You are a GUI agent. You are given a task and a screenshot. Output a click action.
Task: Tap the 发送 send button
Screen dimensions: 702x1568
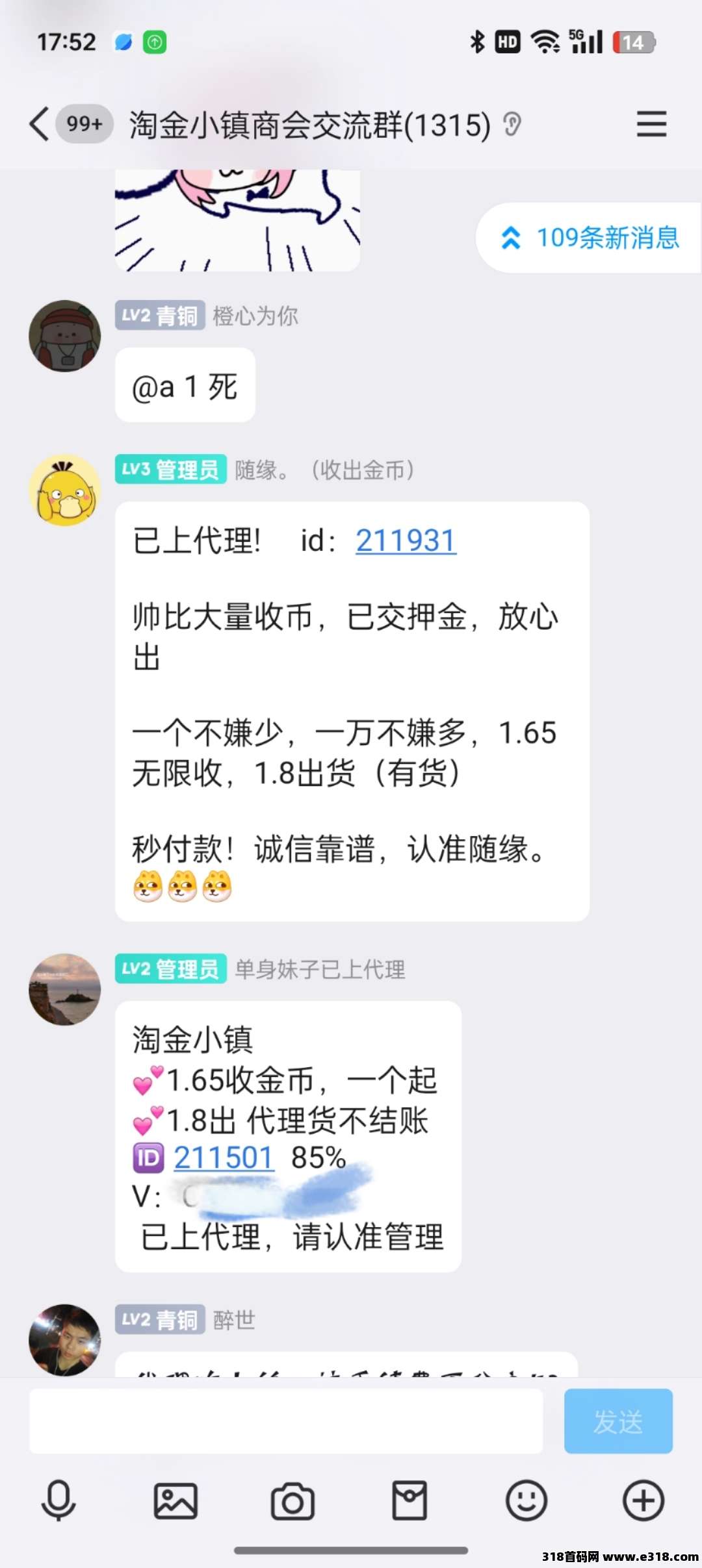(617, 1422)
